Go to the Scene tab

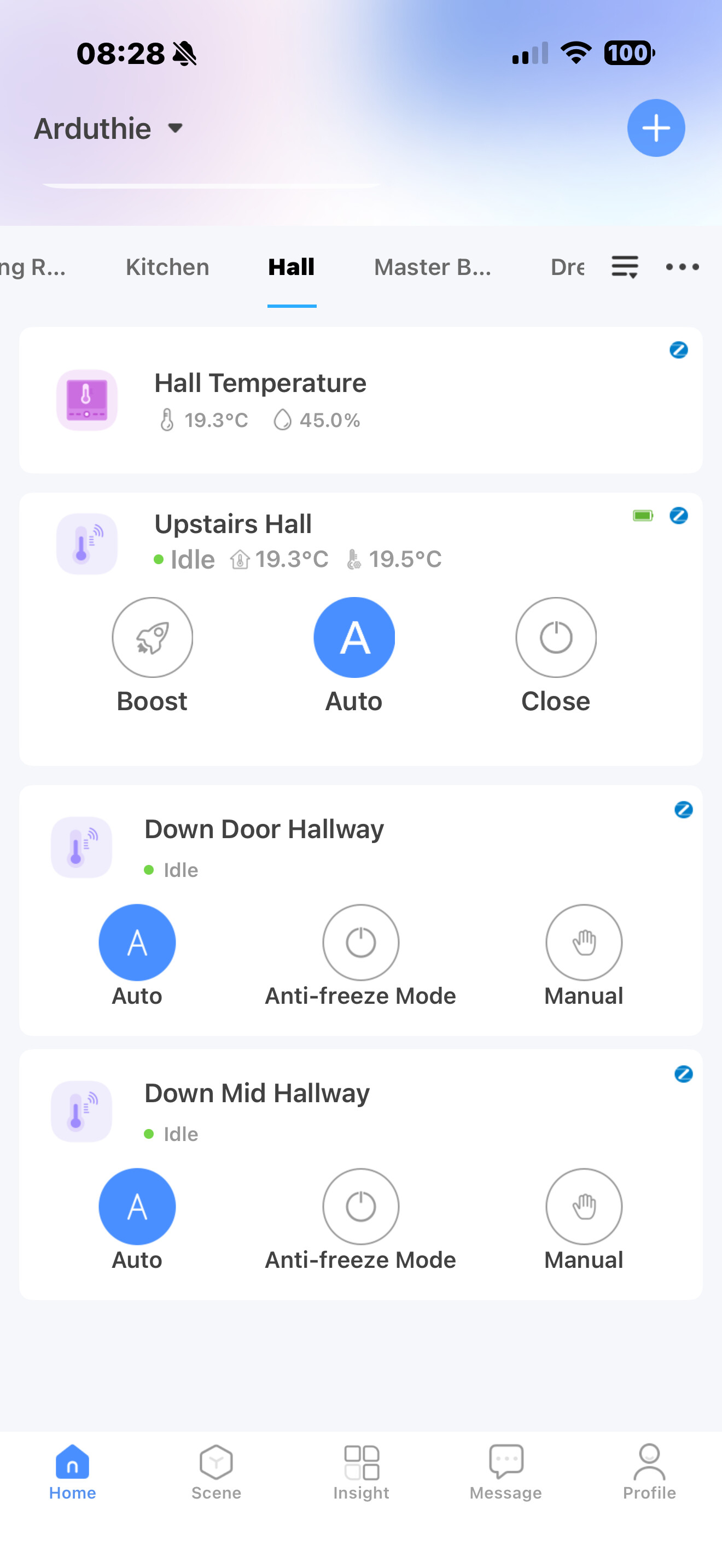216,1472
